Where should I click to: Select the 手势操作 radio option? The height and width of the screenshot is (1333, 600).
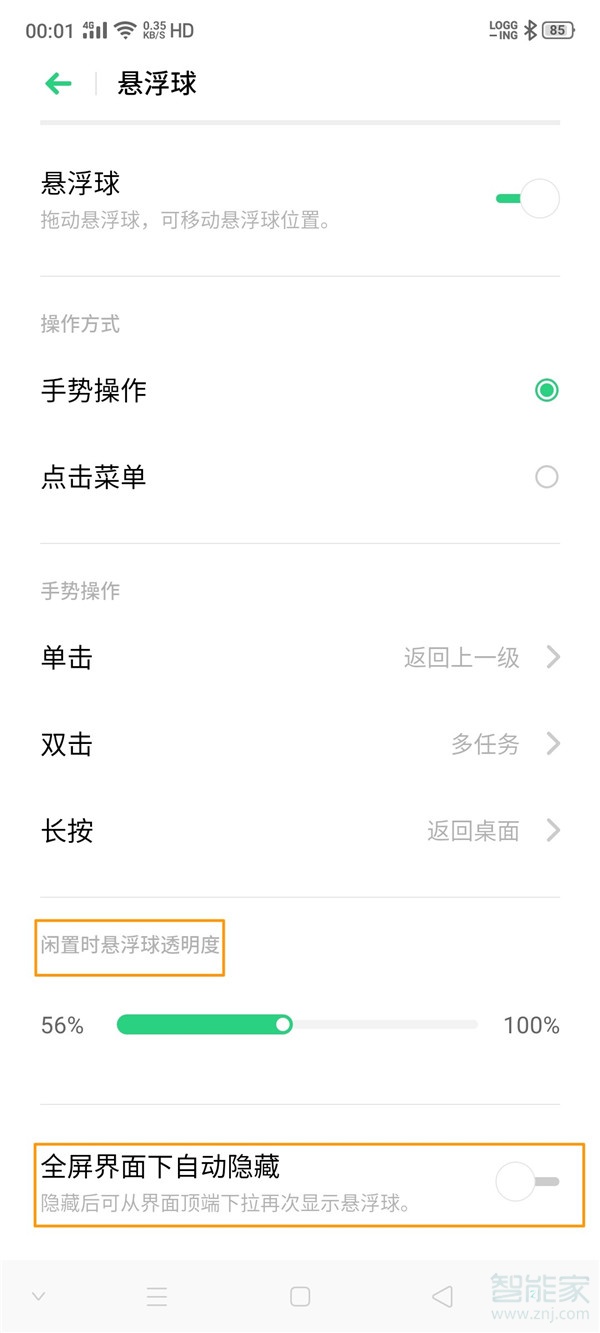click(546, 390)
